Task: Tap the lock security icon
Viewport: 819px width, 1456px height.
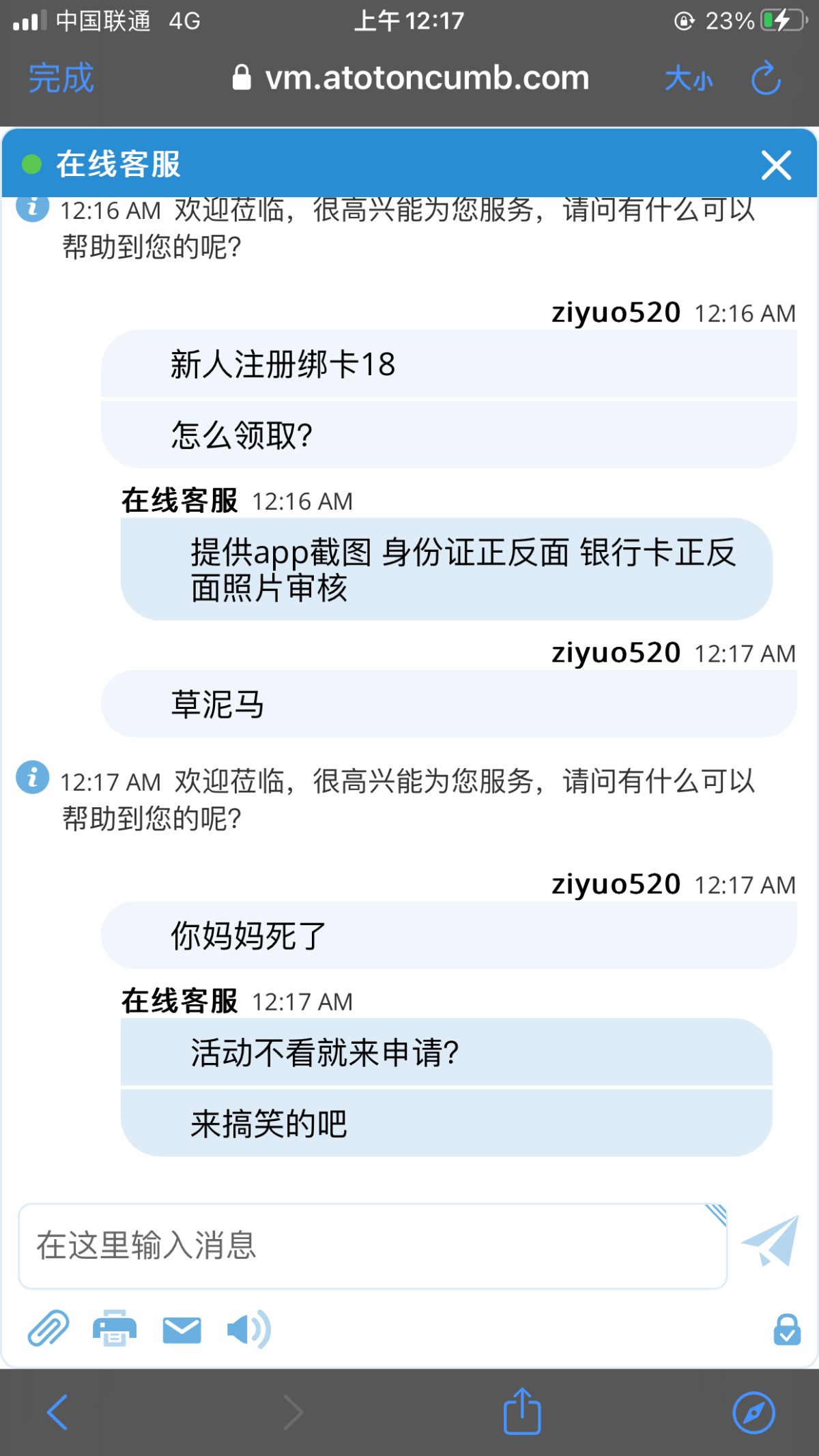Action: tap(786, 1329)
